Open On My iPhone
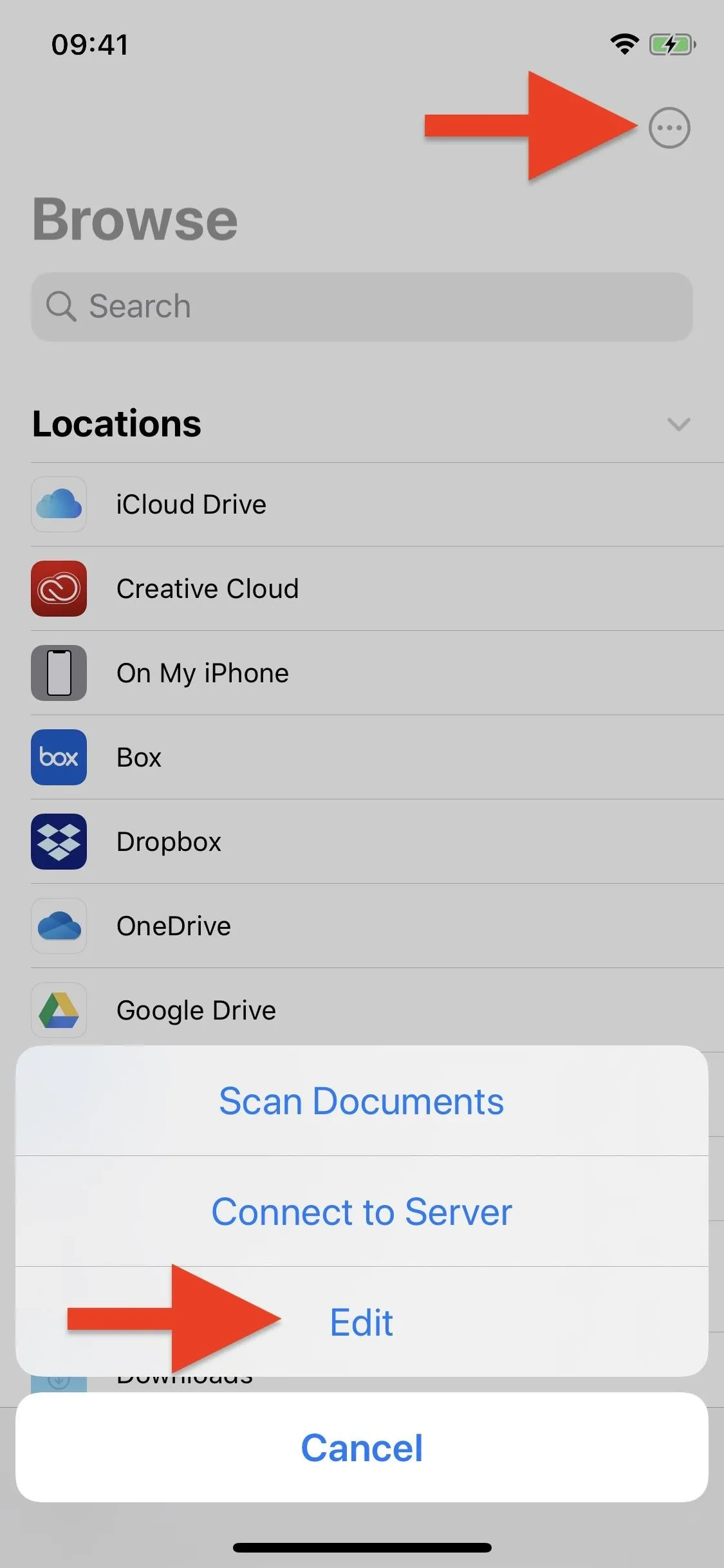The height and width of the screenshot is (1568, 724). point(377,673)
